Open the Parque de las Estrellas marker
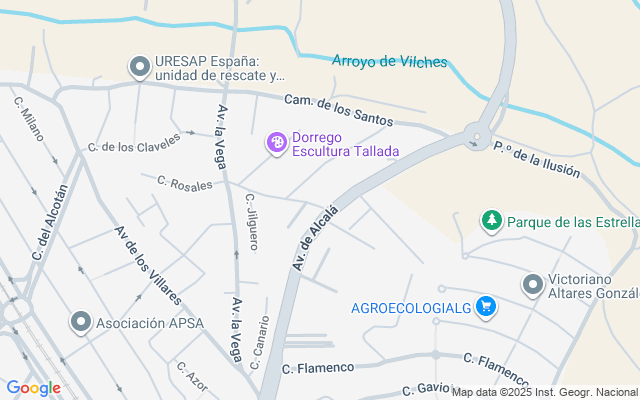 490,220
